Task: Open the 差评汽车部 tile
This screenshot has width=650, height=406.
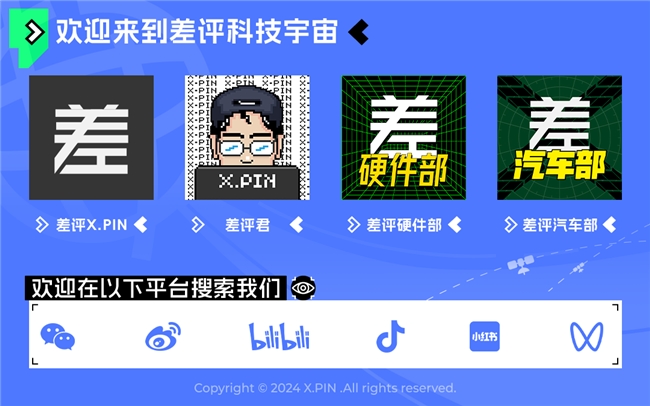Action: (559, 138)
